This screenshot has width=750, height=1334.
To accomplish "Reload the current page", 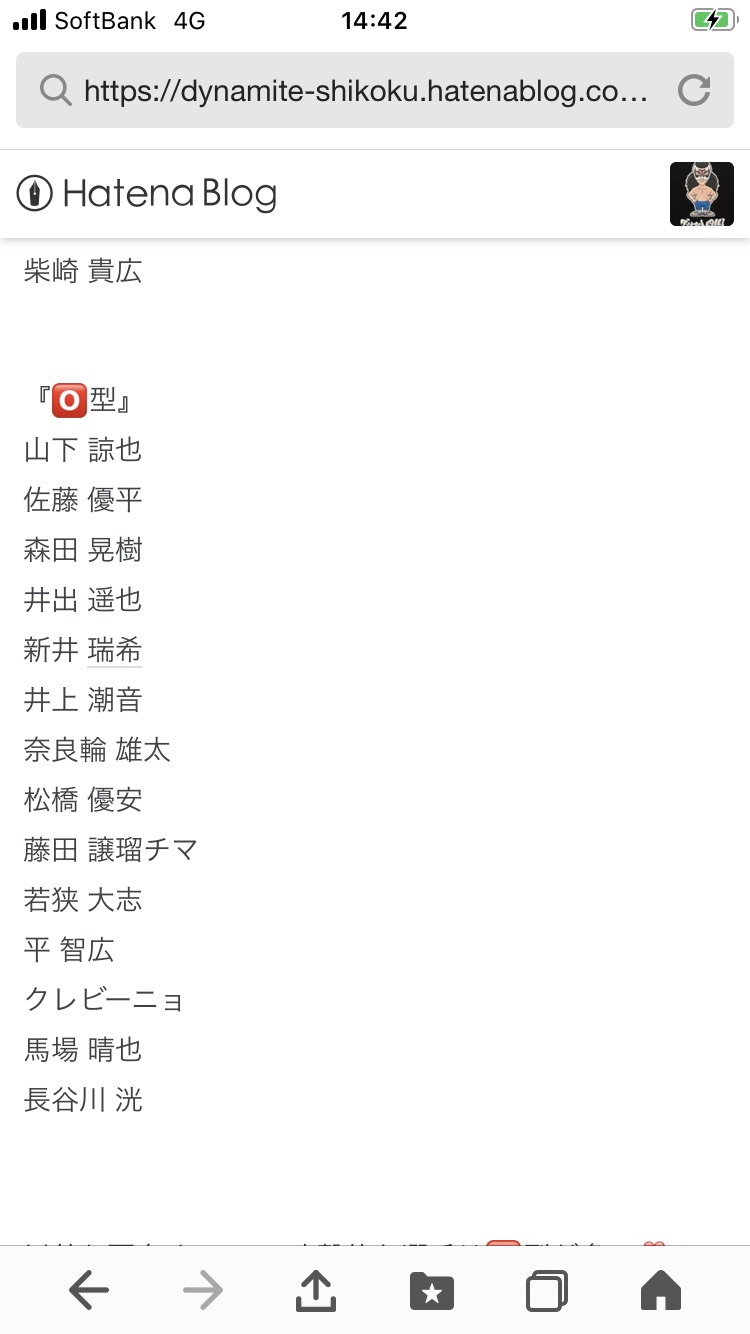I will [693, 91].
